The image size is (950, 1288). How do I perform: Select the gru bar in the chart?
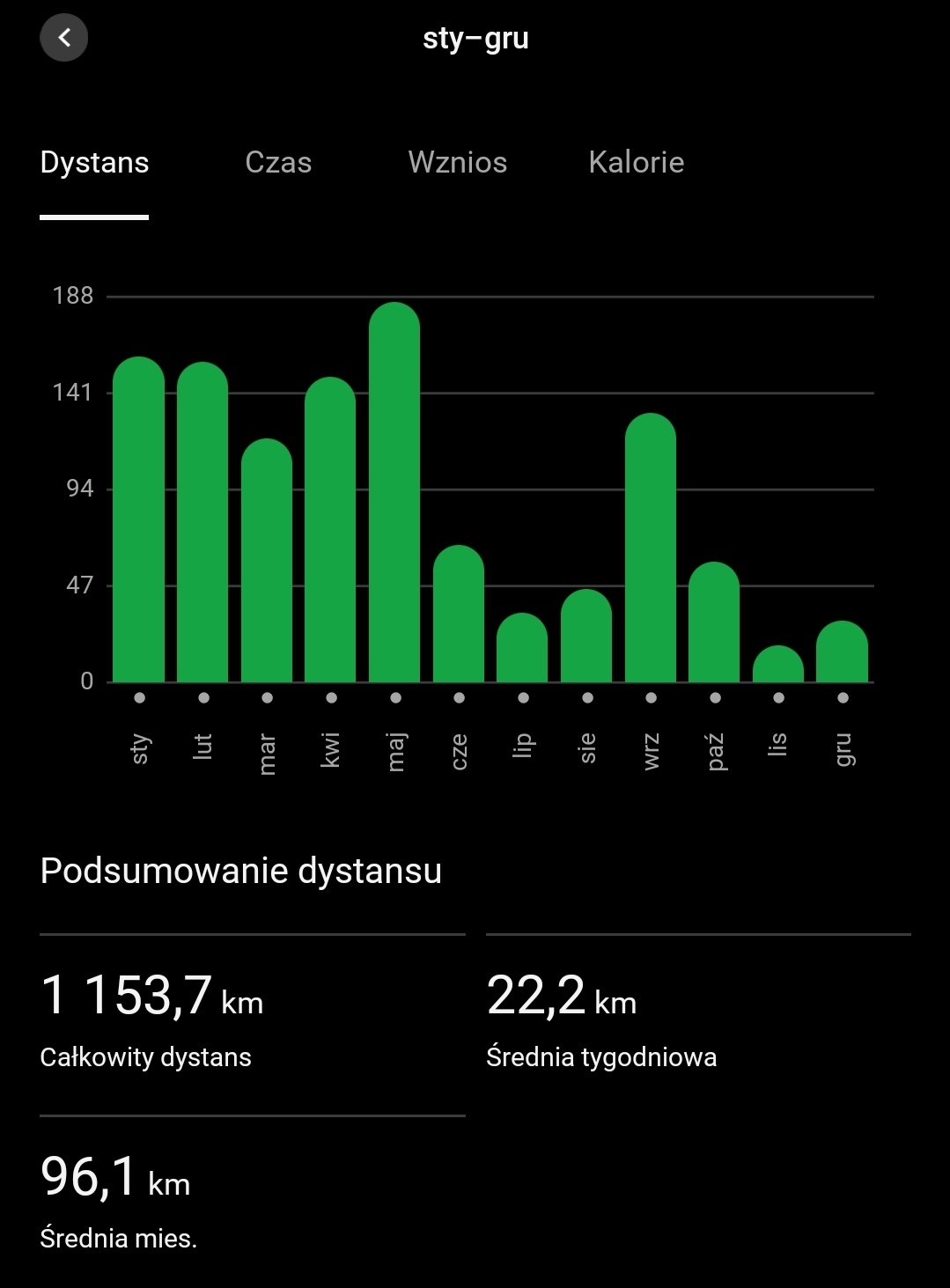tap(843, 652)
